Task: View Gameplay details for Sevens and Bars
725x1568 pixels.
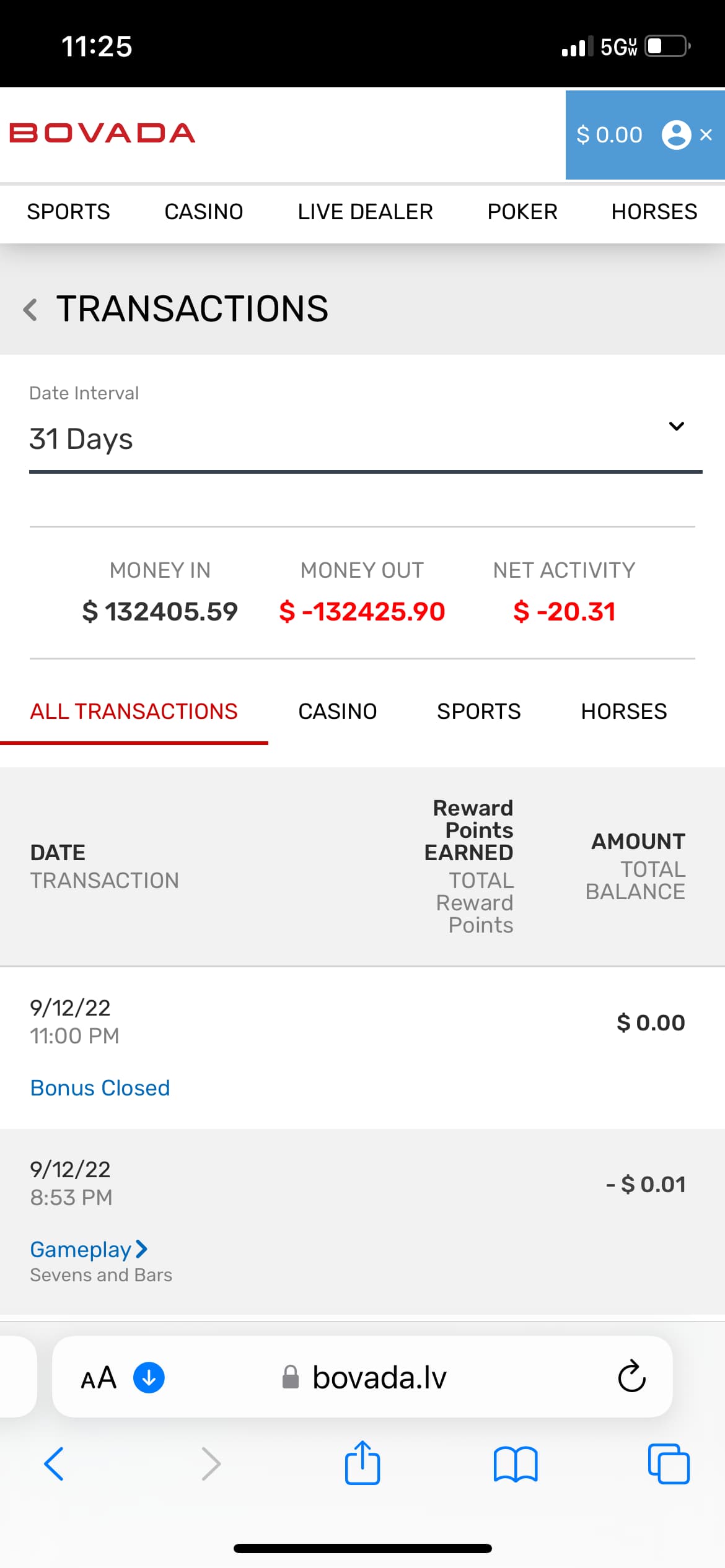Action: tap(89, 1250)
